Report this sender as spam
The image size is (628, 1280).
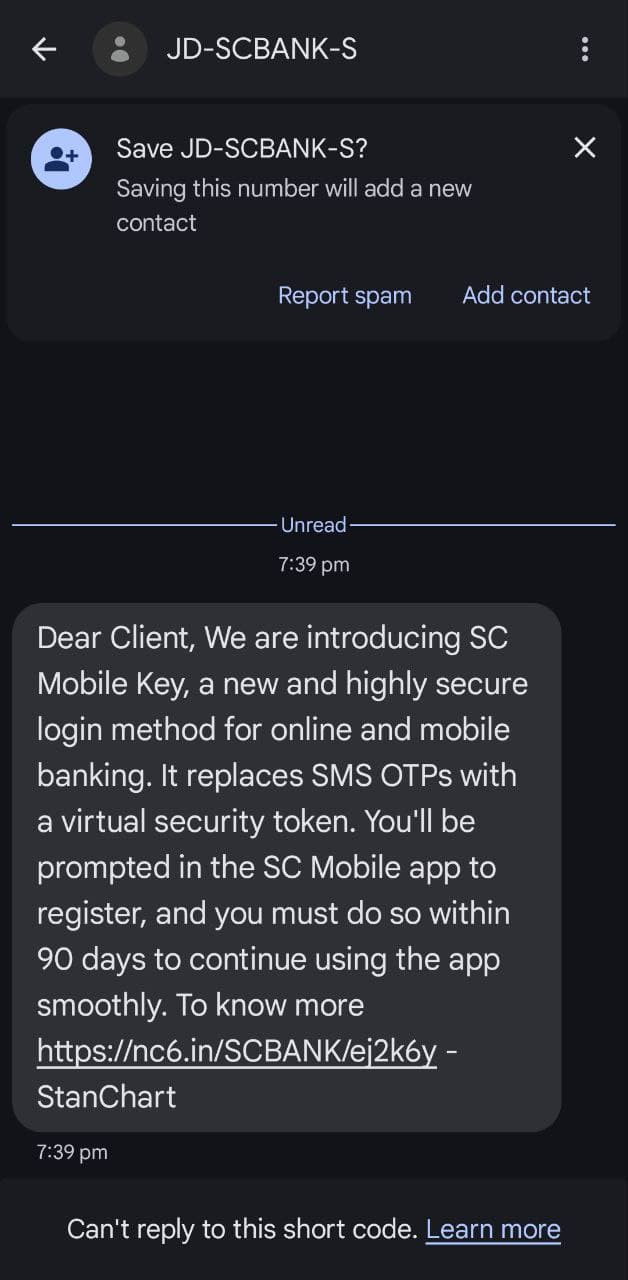click(x=344, y=296)
